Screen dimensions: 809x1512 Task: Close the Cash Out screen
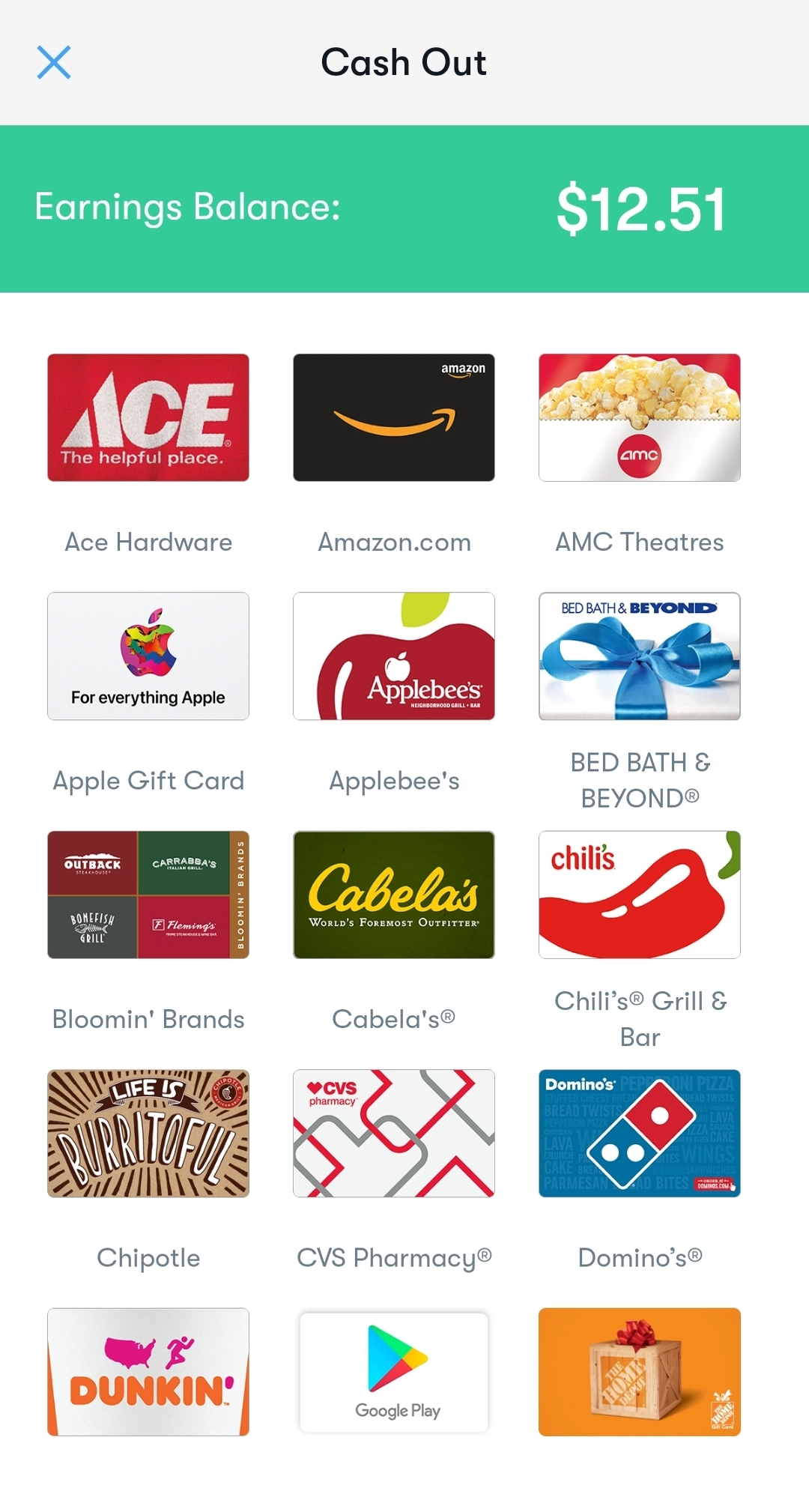(53, 62)
